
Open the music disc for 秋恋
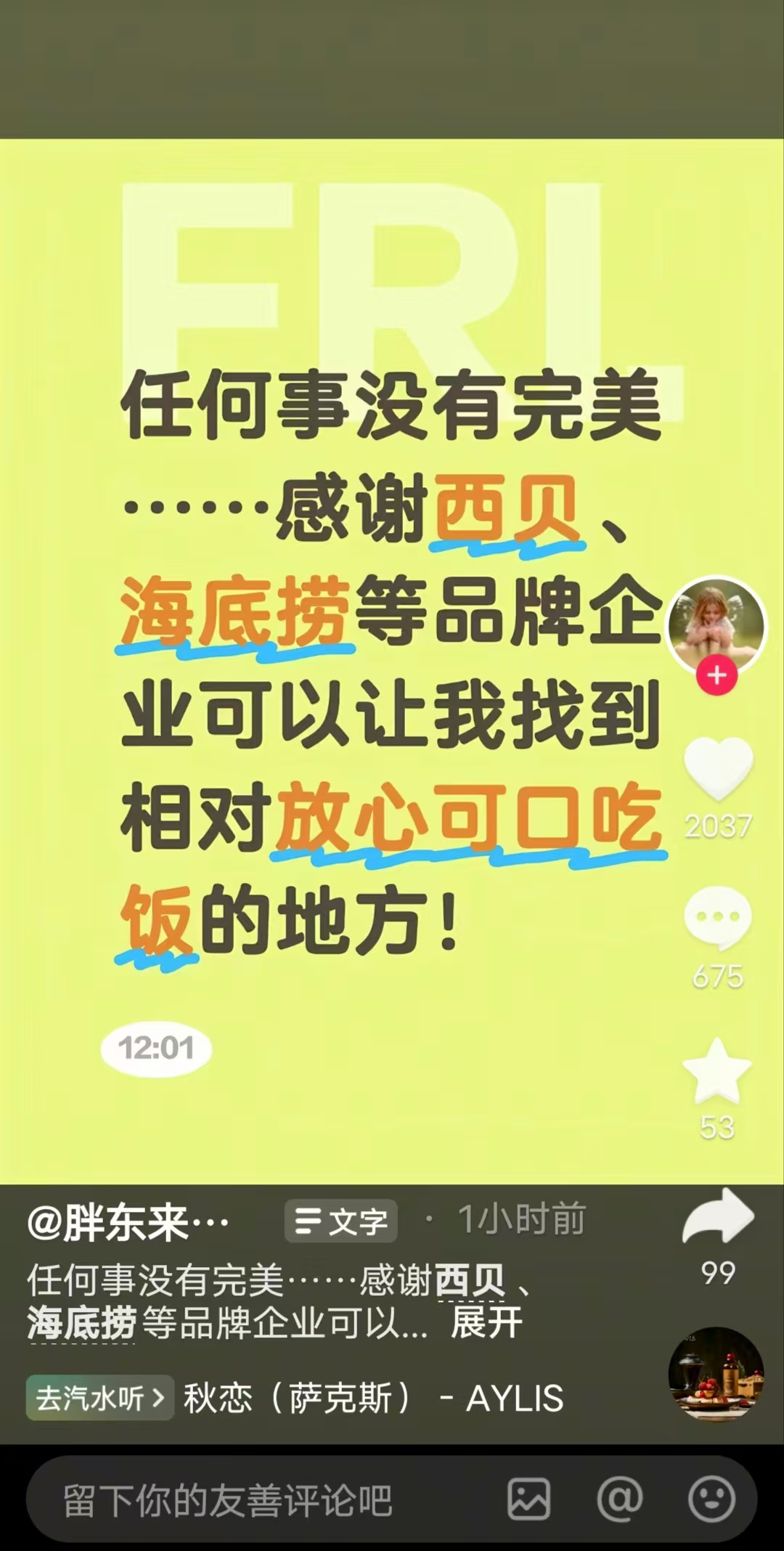click(716, 1373)
